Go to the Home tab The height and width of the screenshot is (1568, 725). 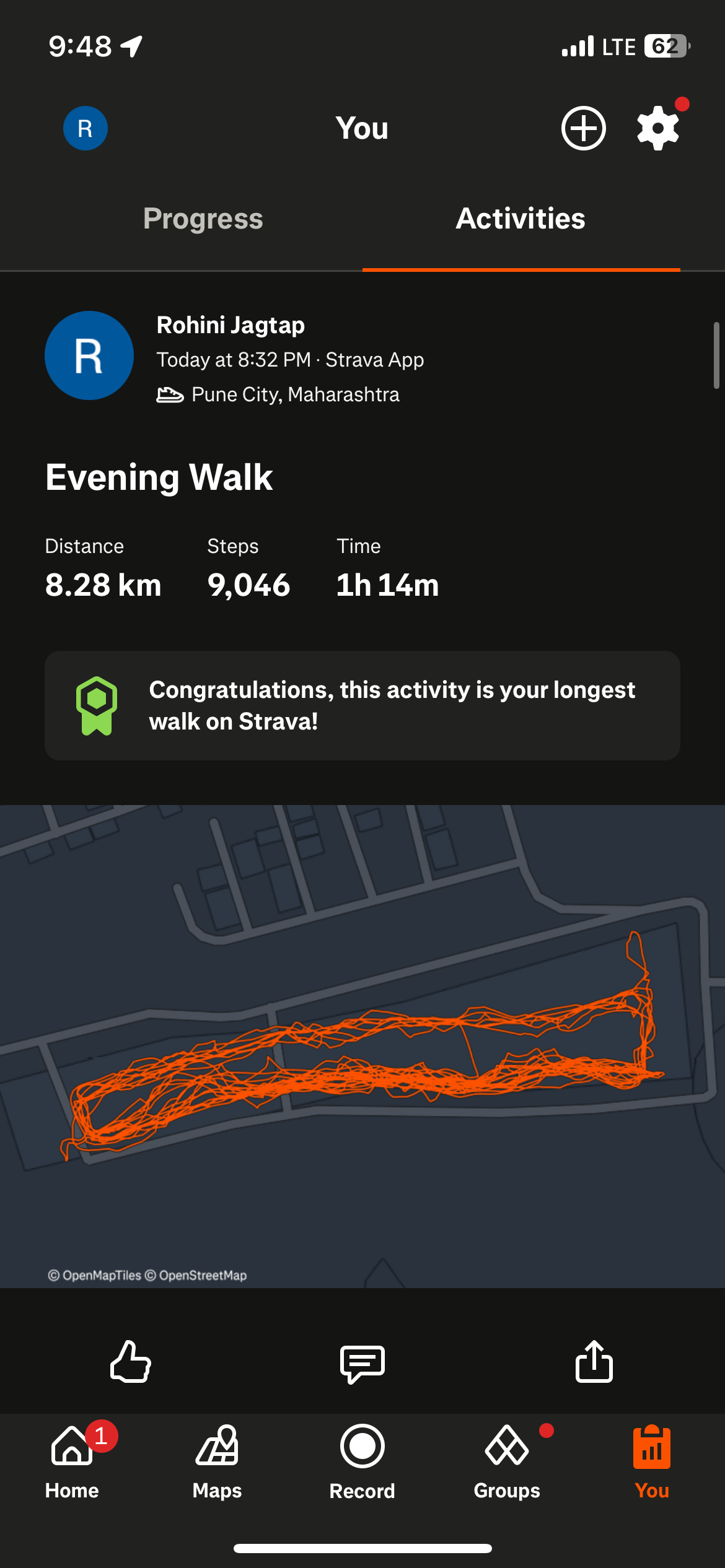click(x=72, y=1461)
